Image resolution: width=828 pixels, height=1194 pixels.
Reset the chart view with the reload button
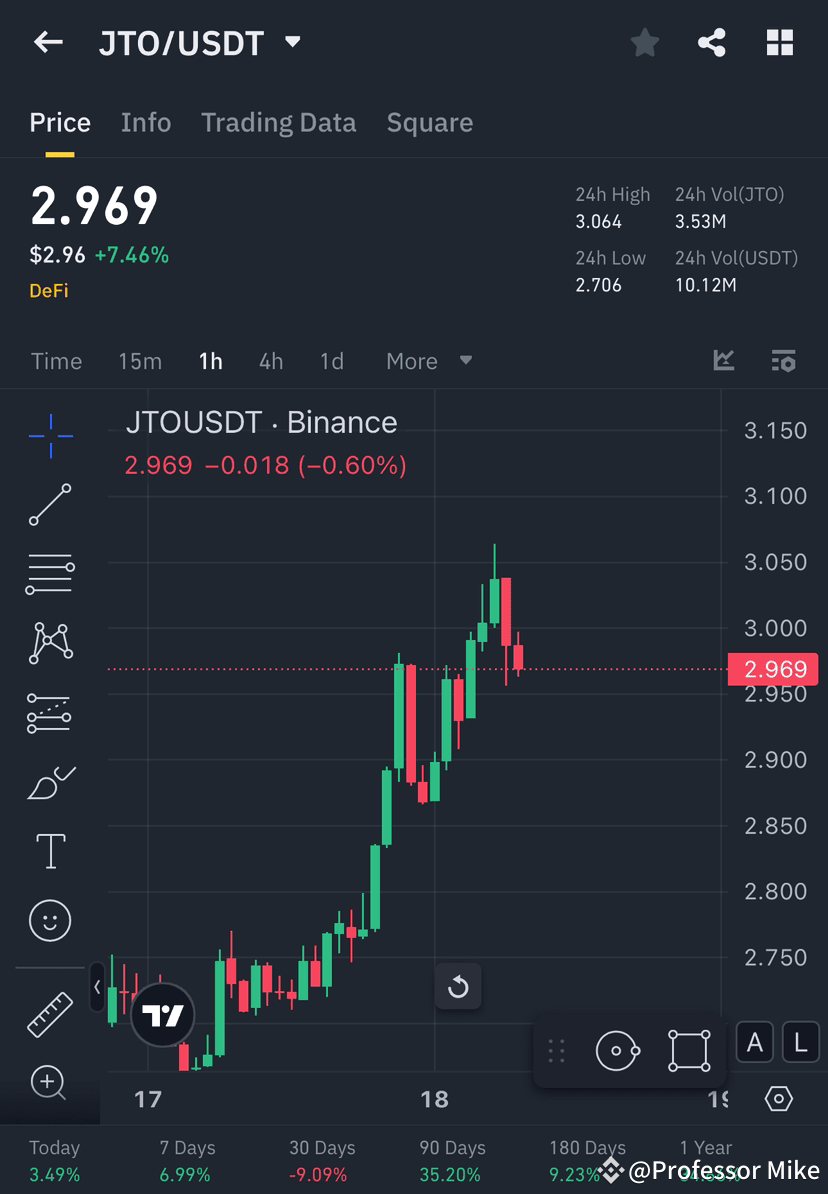click(458, 987)
